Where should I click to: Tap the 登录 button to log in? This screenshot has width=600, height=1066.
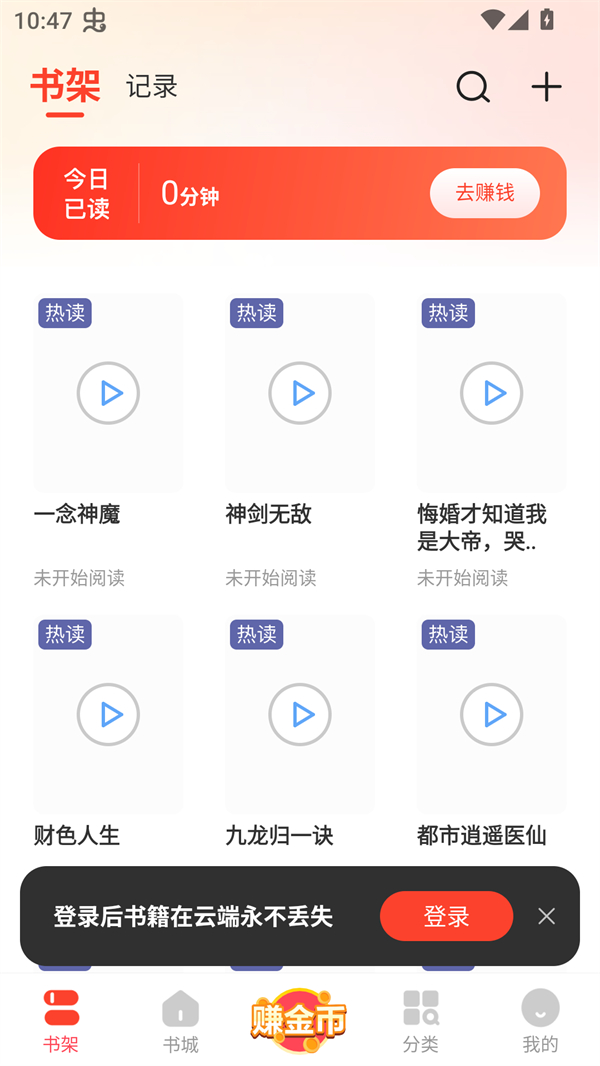pos(446,916)
